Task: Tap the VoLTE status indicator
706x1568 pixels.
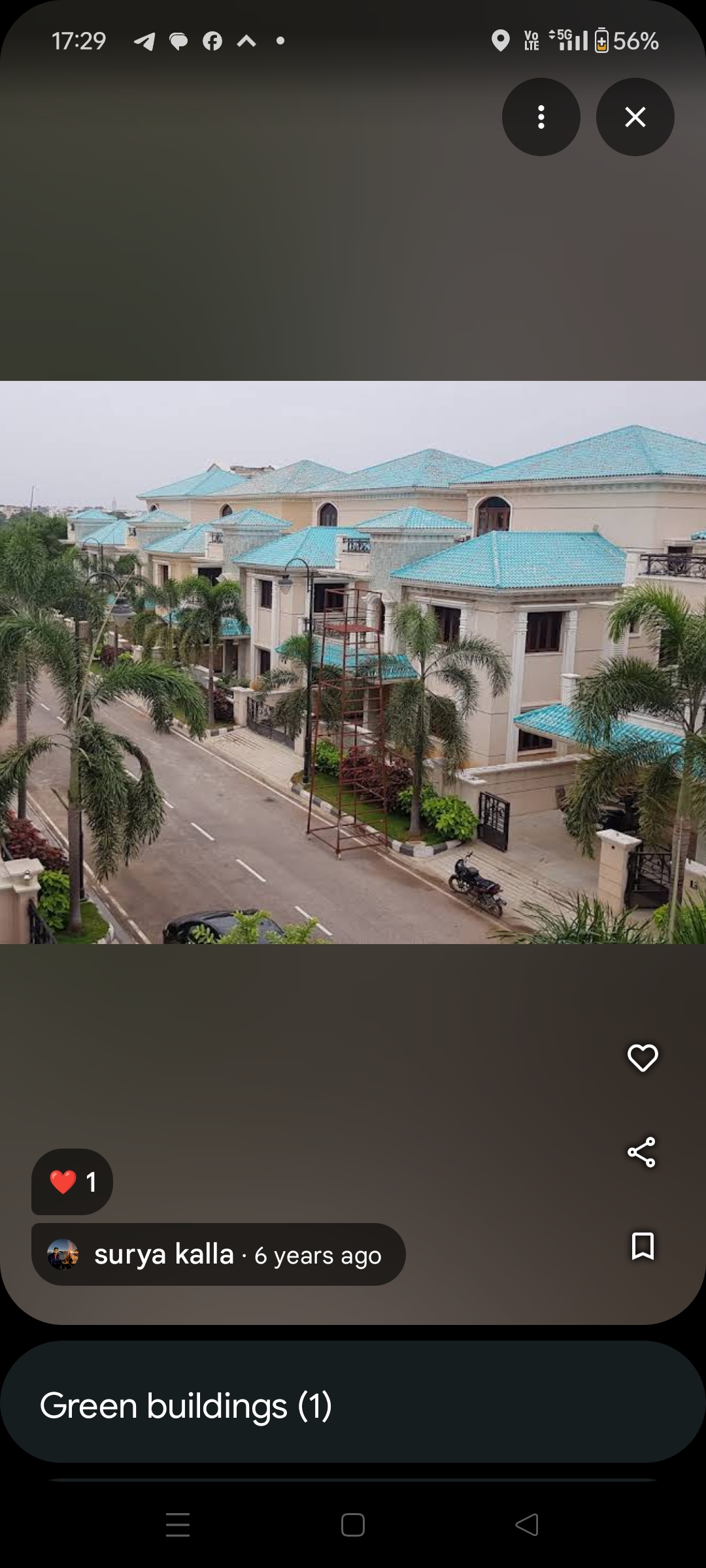Action: pos(529,41)
